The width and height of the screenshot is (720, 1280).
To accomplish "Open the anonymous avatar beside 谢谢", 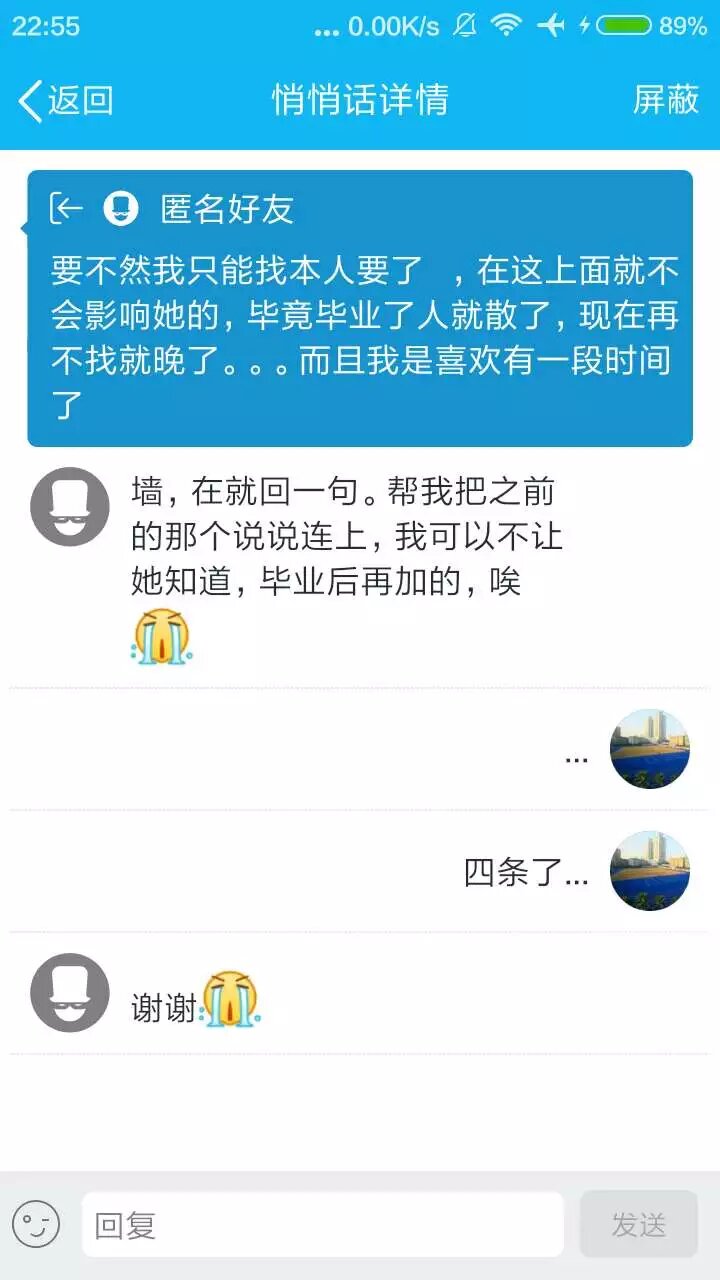I will tap(70, 992).
